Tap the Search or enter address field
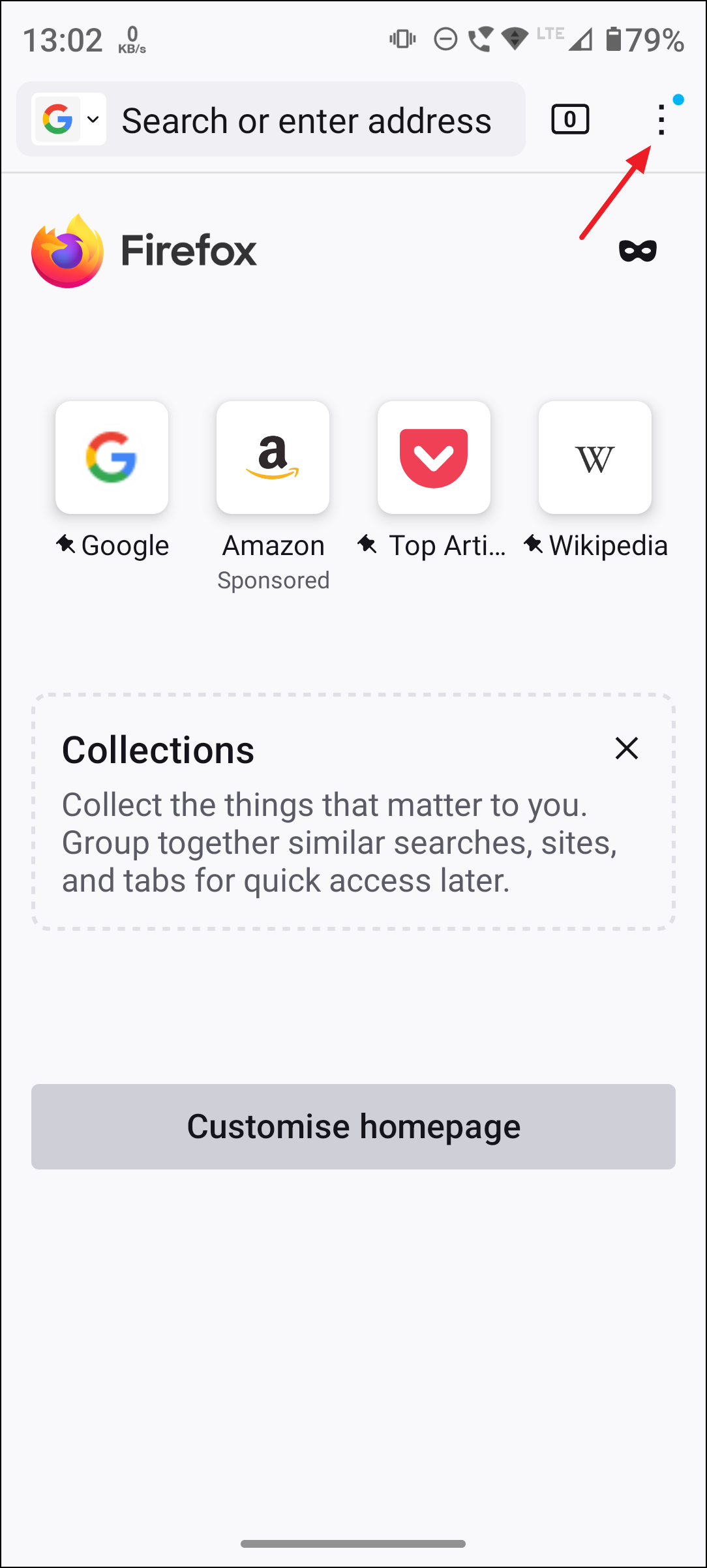Screen dimensions: 707x1568 307,119
